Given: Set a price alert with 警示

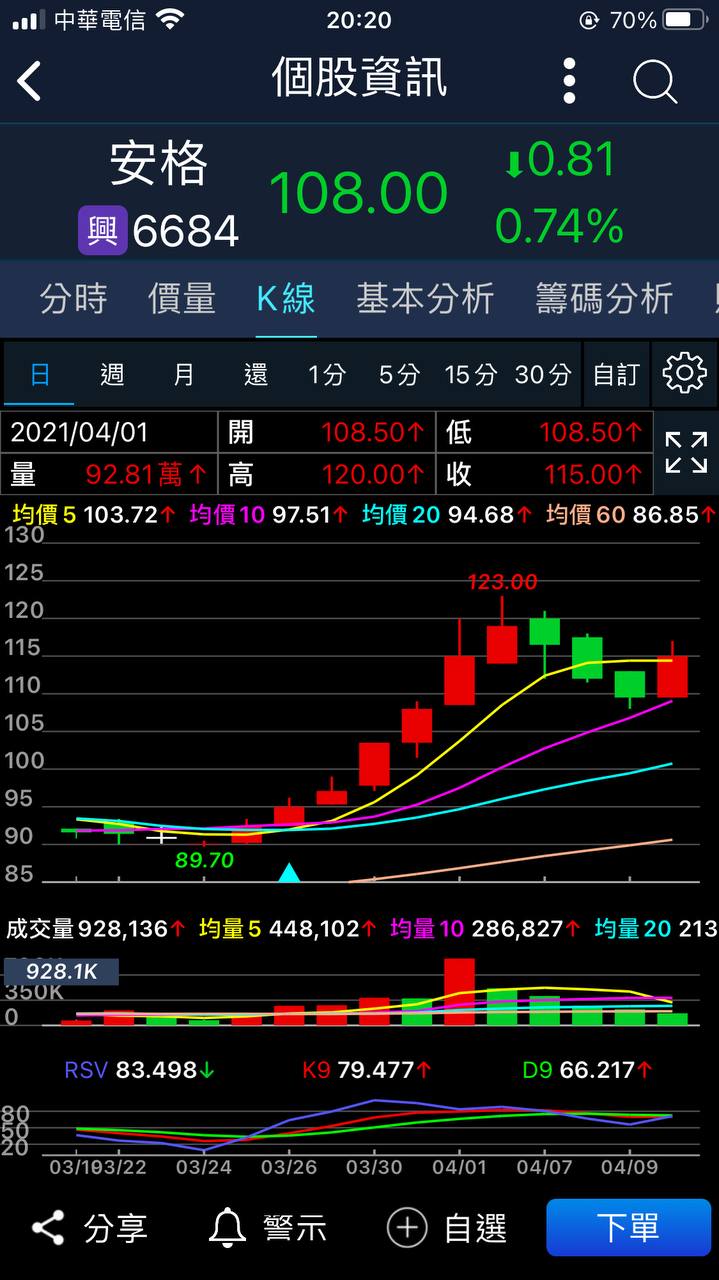Looking at the screenshot, I should coord(268,1228).
